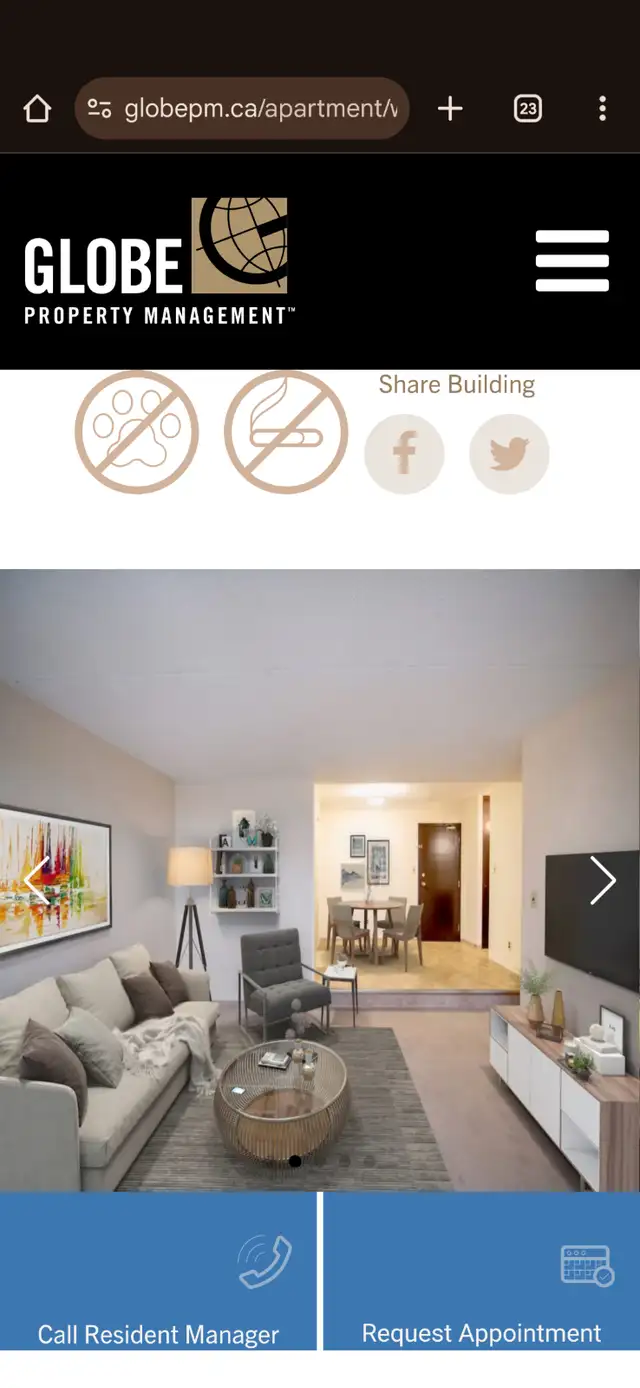This screenshot has width=640, height=1388.
Task: Open the browser overflow menu
Action: click(602, 109)
